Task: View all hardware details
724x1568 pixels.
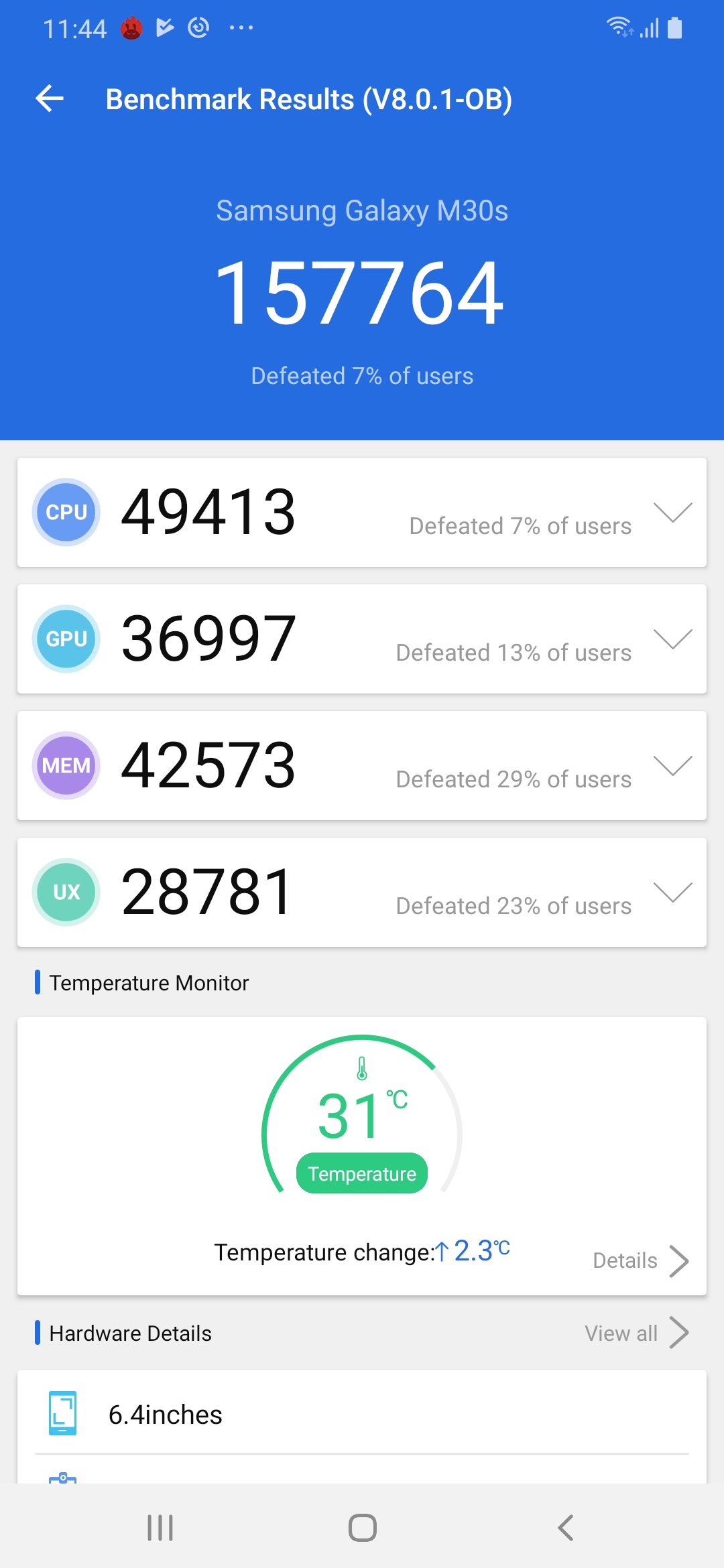Action: 636,1333
